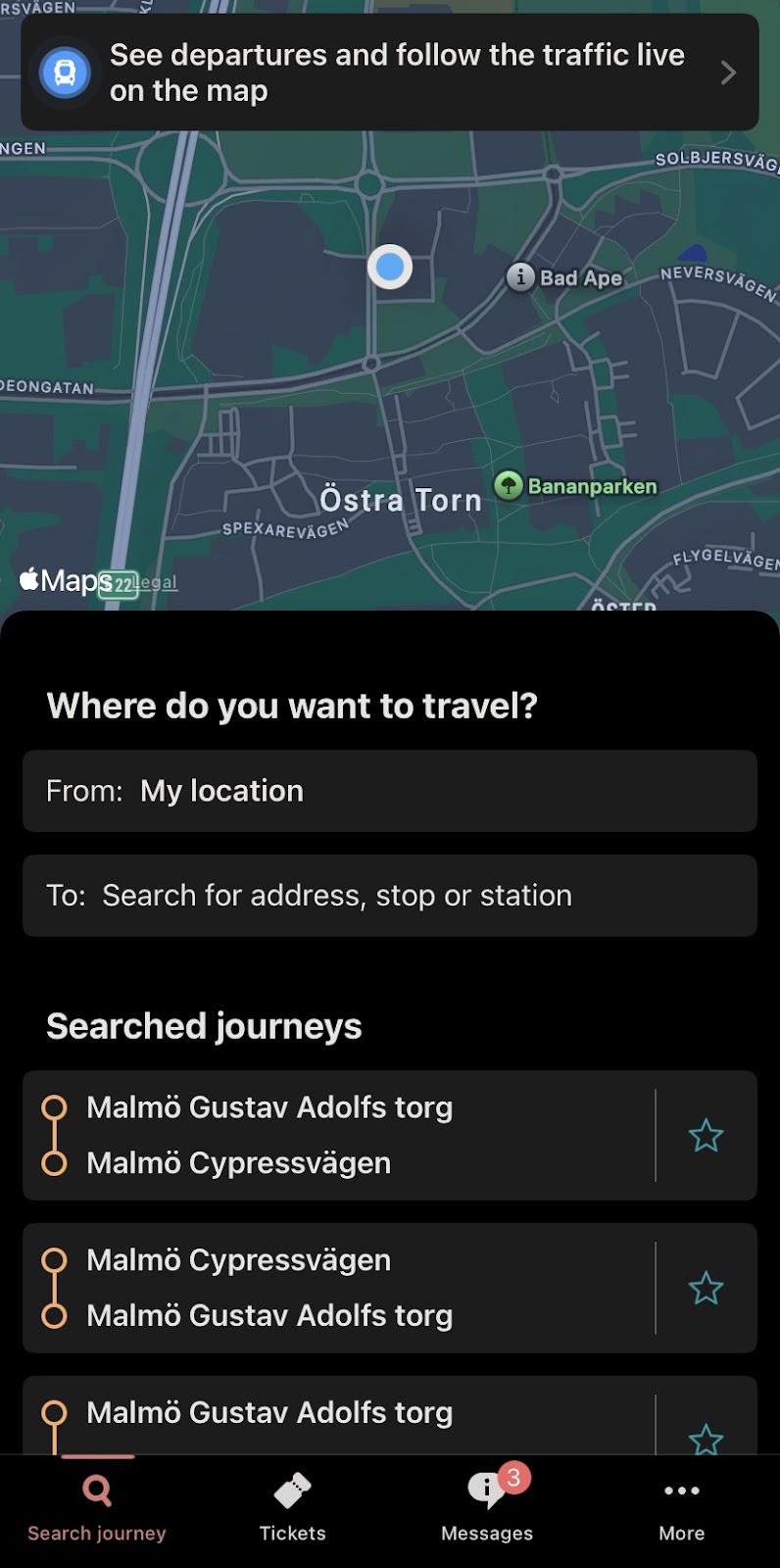Viewport: 780px width, 1568px height.
Task: Star the Cypressvägen to Gustav Adolfs torg journey
Action: click(x=706, y=1289)
